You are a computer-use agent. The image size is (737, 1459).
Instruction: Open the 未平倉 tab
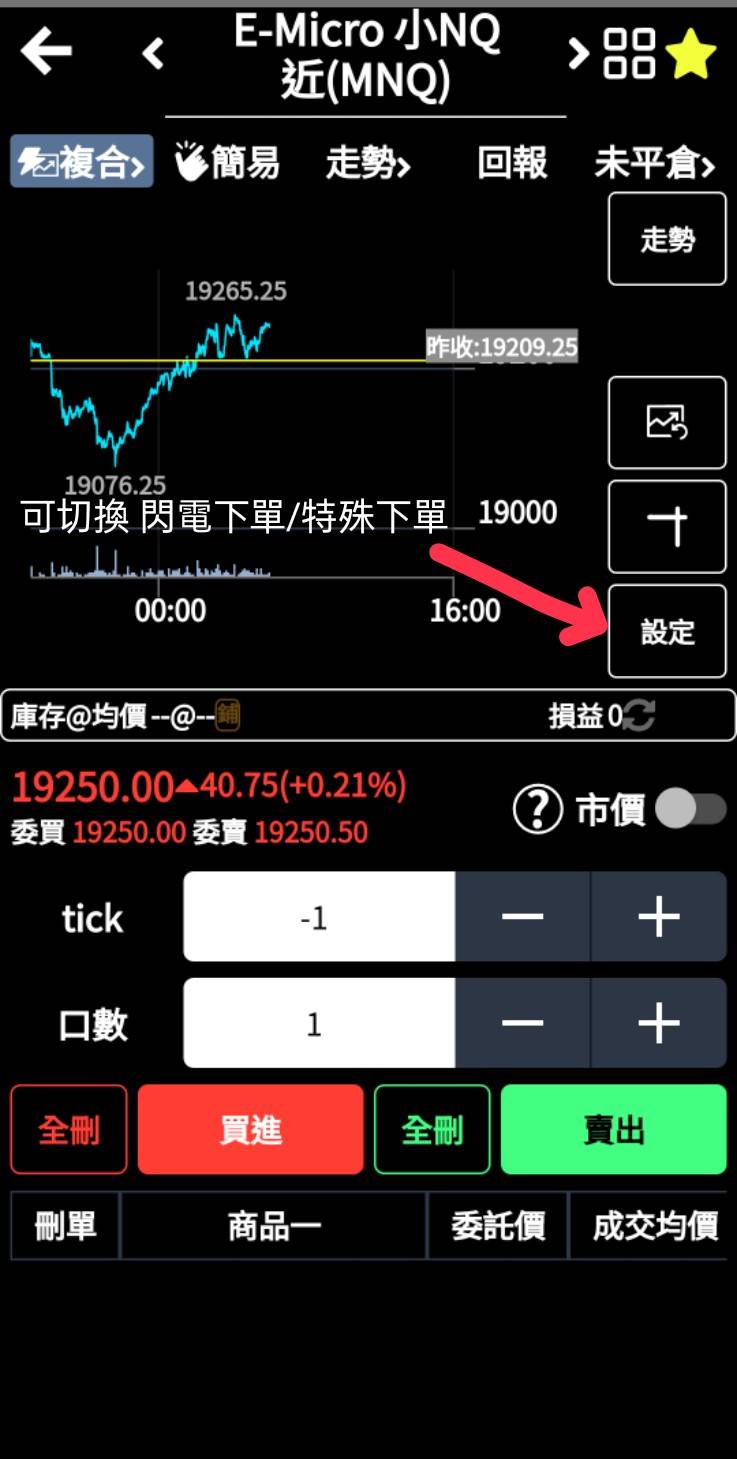pyautogui.click(x=655, y=162)
